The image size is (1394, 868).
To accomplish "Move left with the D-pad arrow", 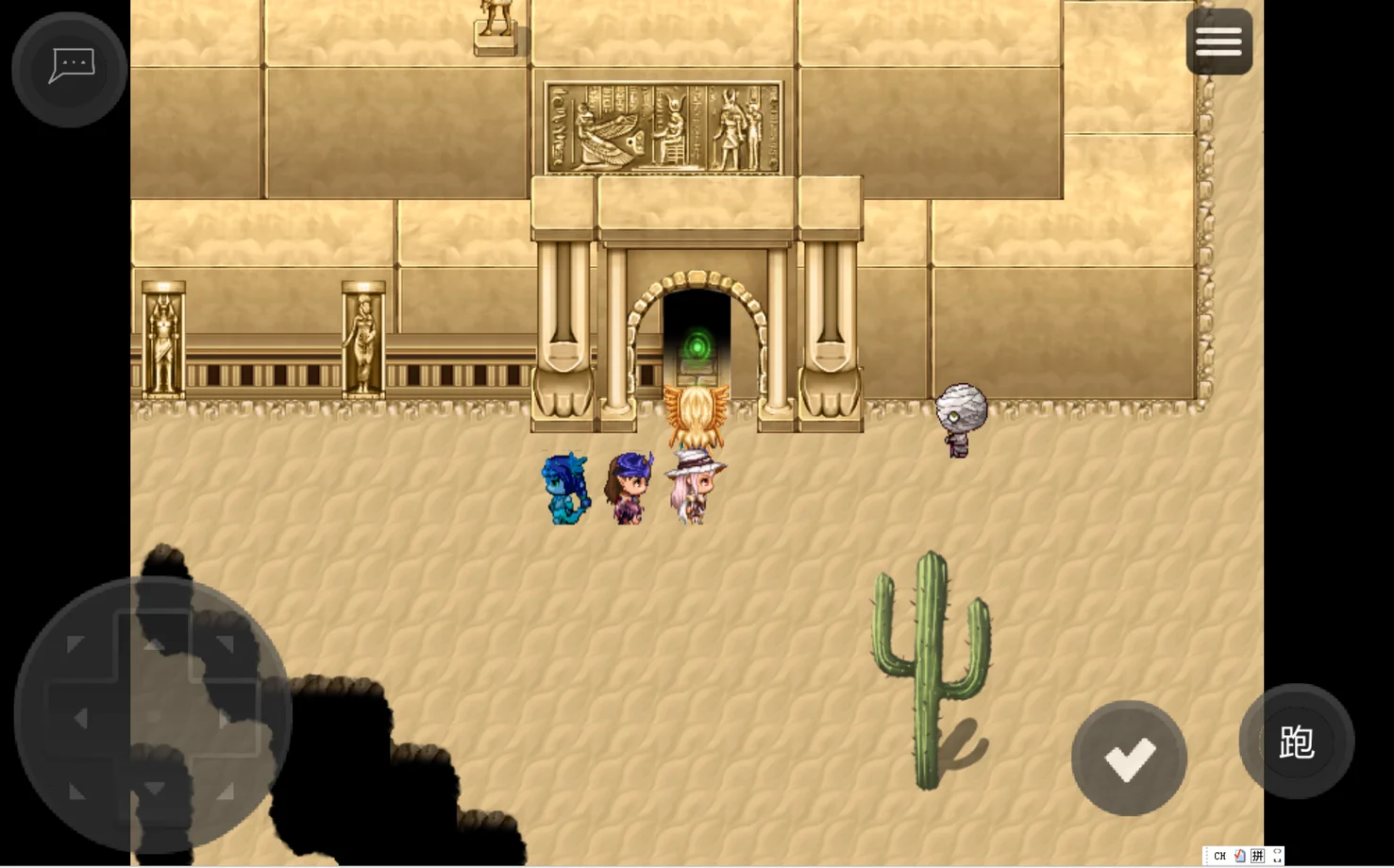I will coord(81,718).
